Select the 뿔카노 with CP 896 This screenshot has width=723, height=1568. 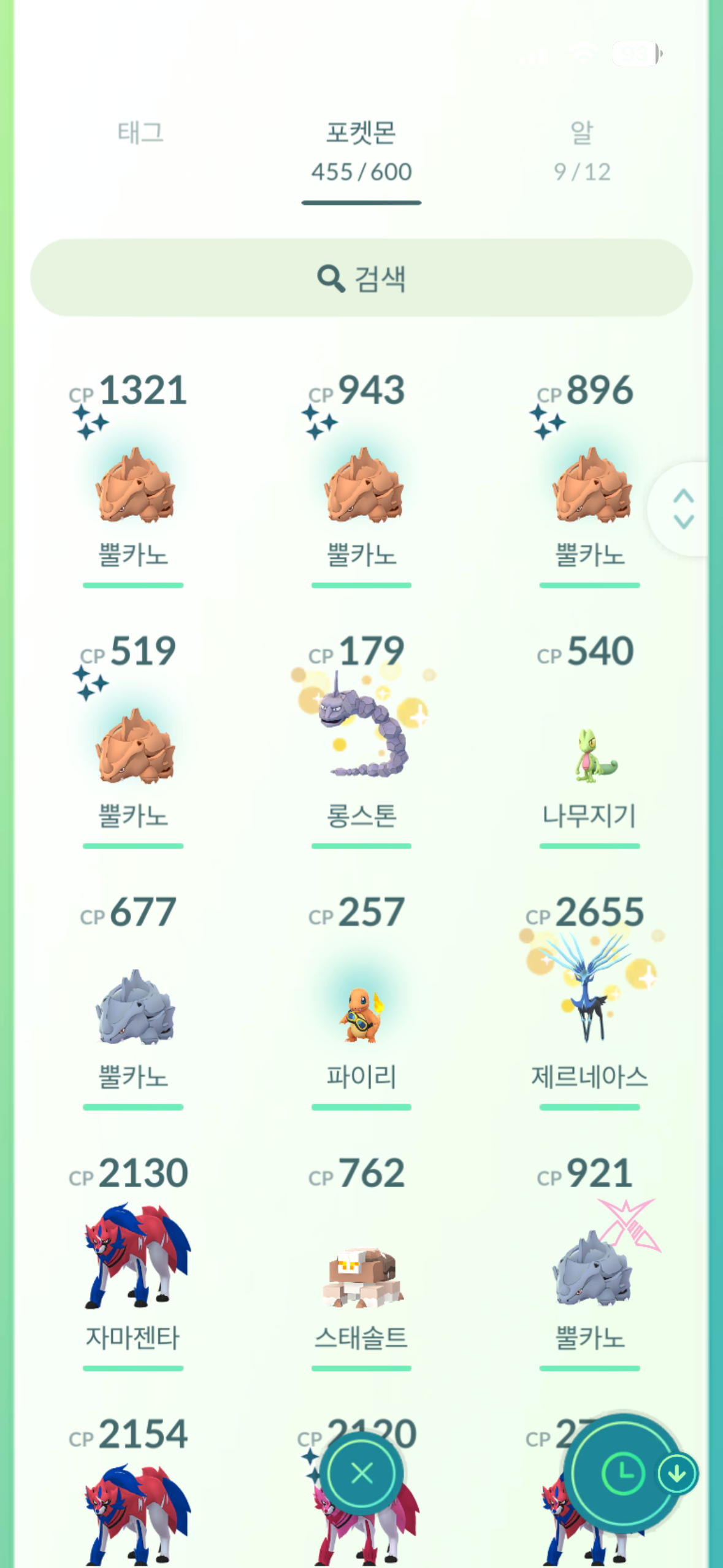(x=589, y=480)
